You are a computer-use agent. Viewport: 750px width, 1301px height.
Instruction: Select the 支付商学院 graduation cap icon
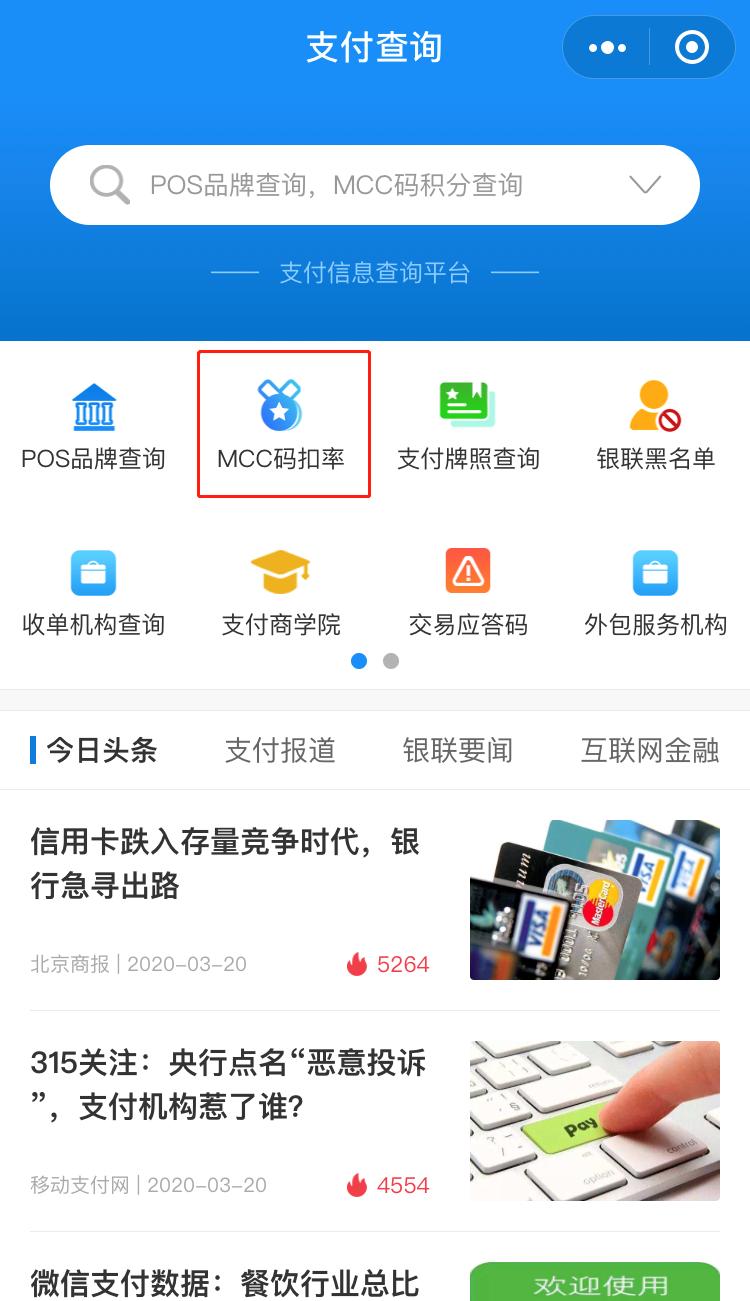283,572
